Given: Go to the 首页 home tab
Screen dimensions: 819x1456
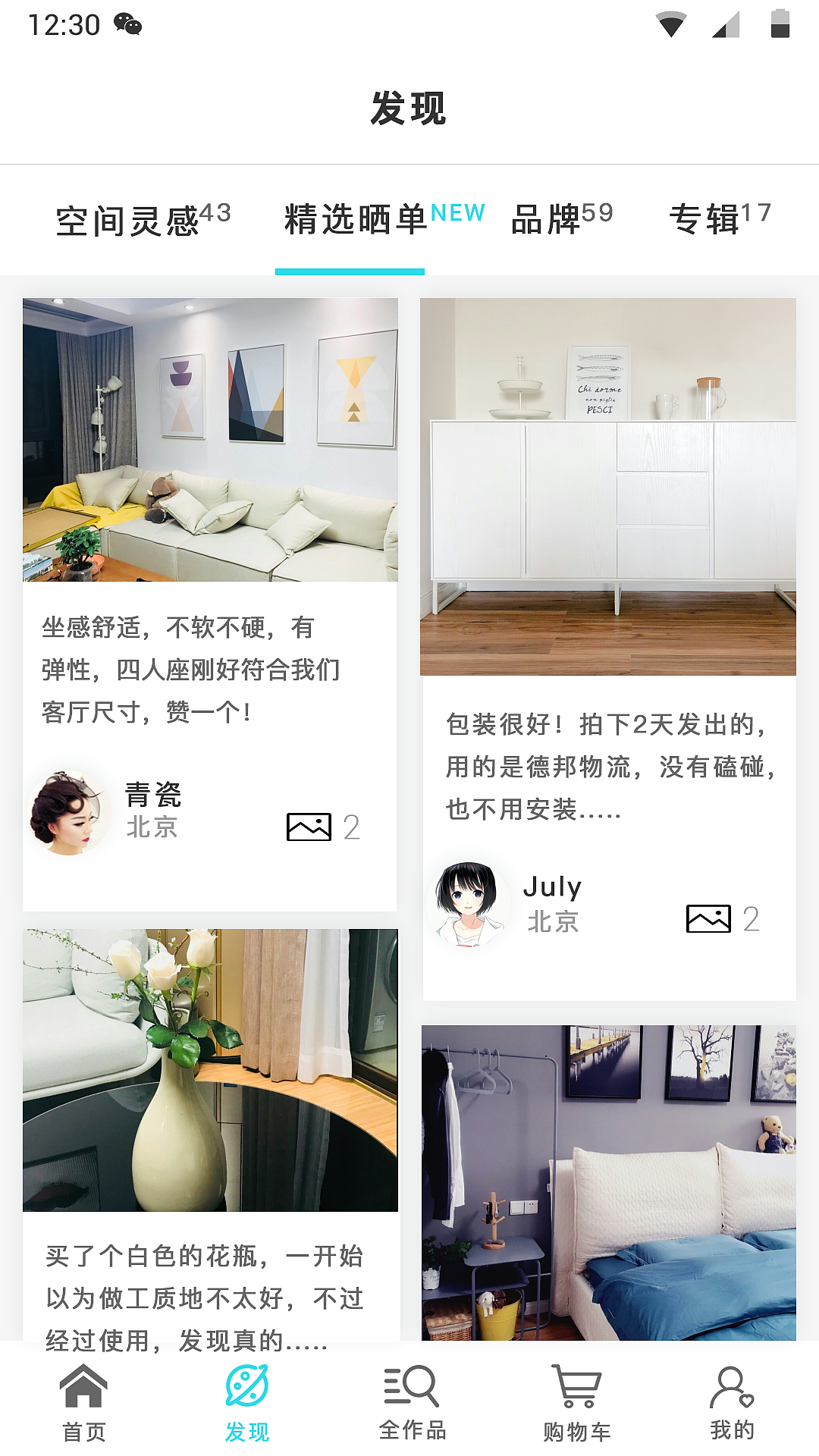Looking at the screenshot, I should [x=83, y=1403].
